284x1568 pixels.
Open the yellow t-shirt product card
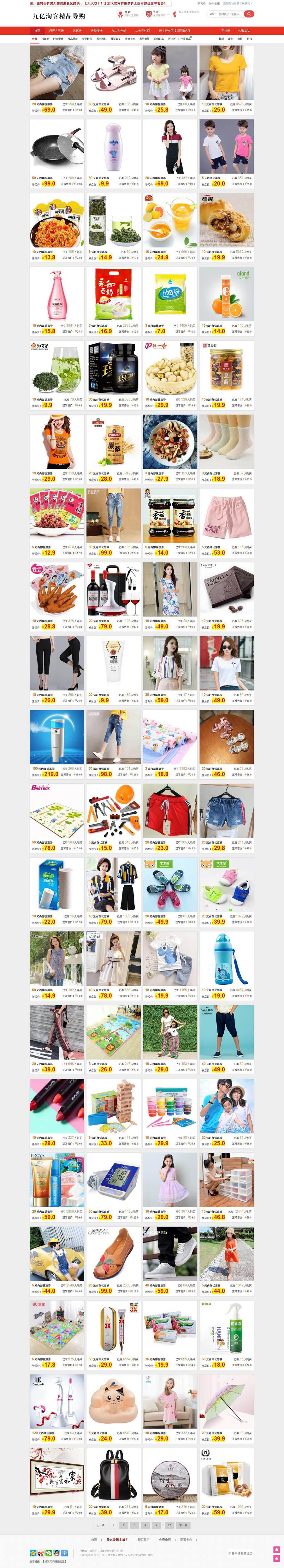click(x=226, y=73)
